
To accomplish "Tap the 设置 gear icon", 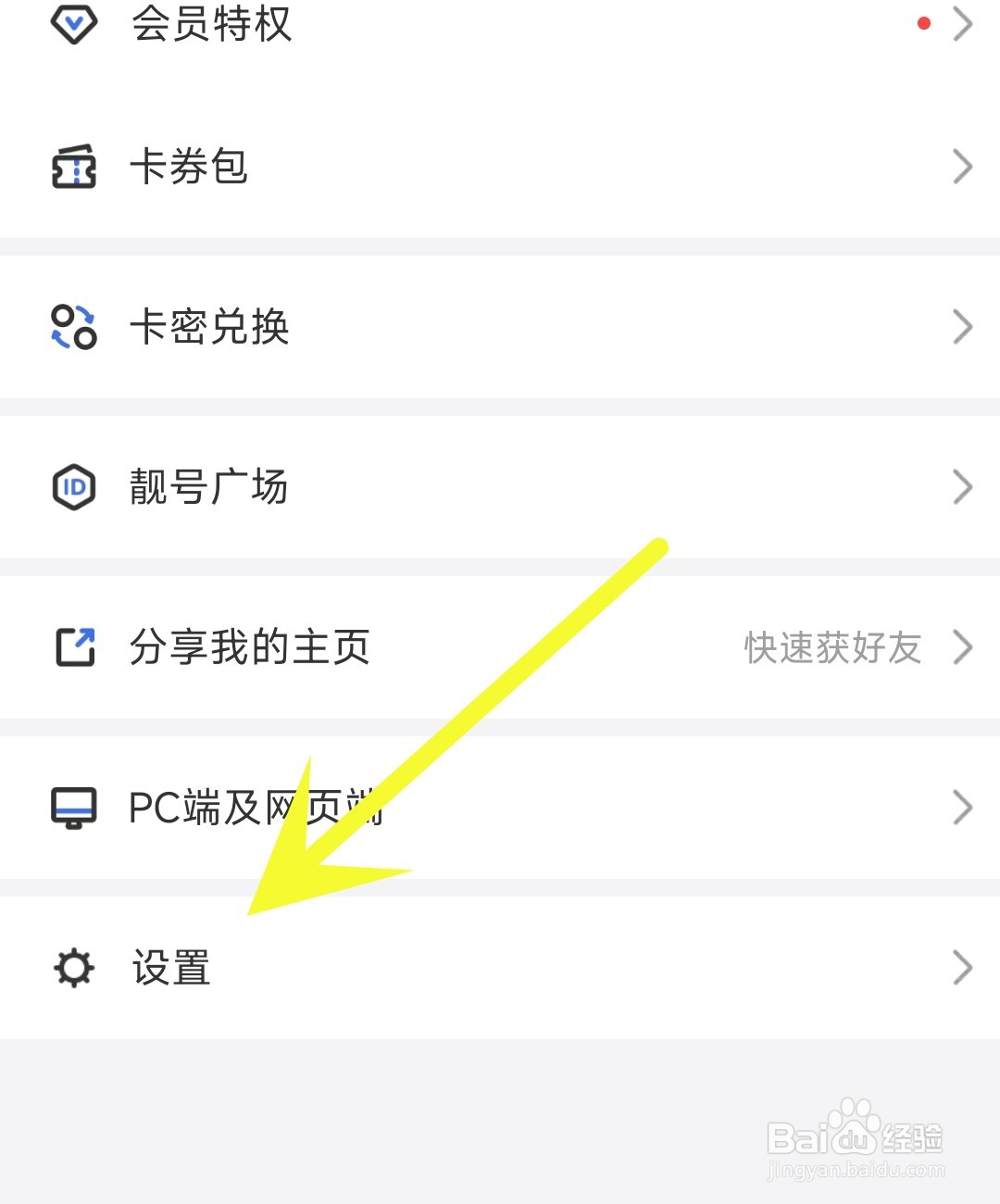I will (74, 968).
